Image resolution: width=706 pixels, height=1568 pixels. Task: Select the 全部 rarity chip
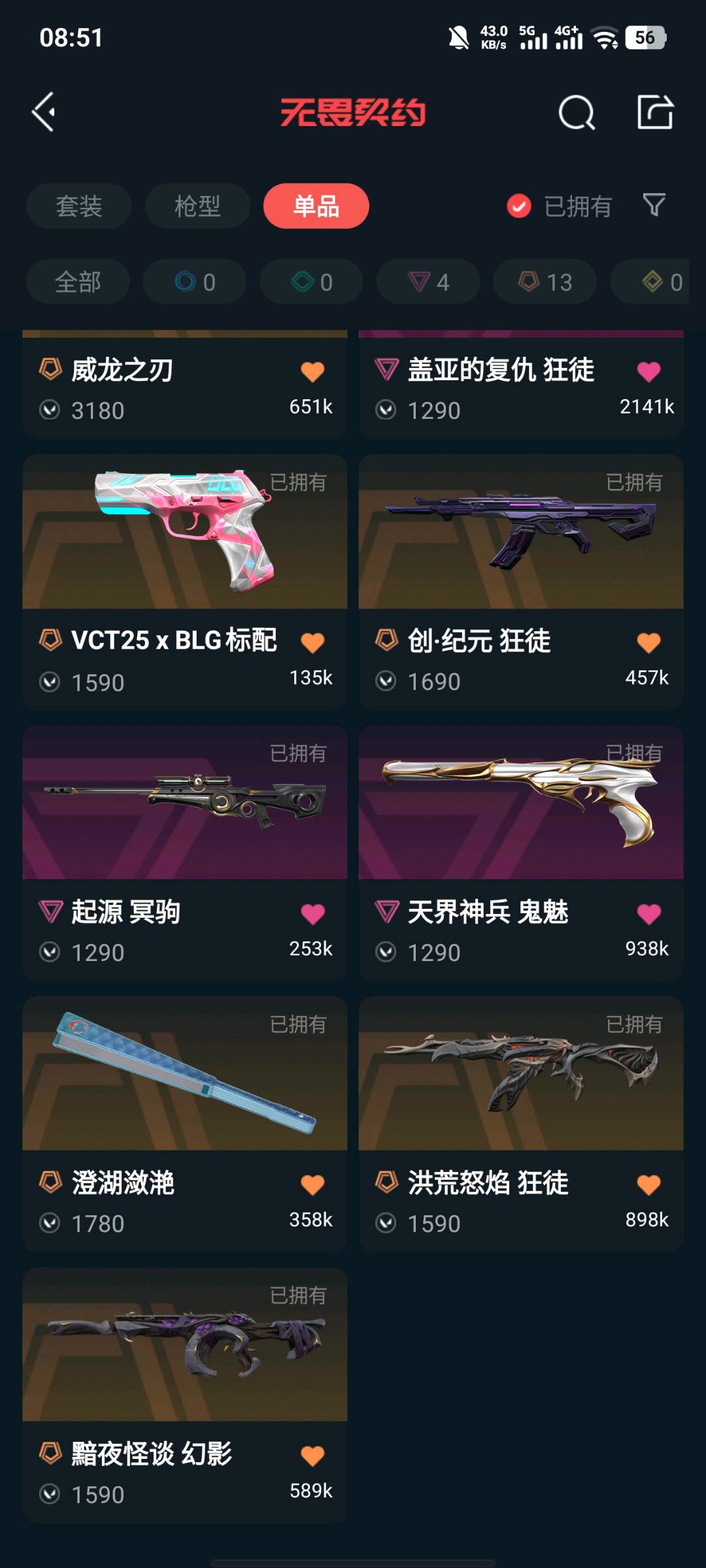(x=78, y=282)
